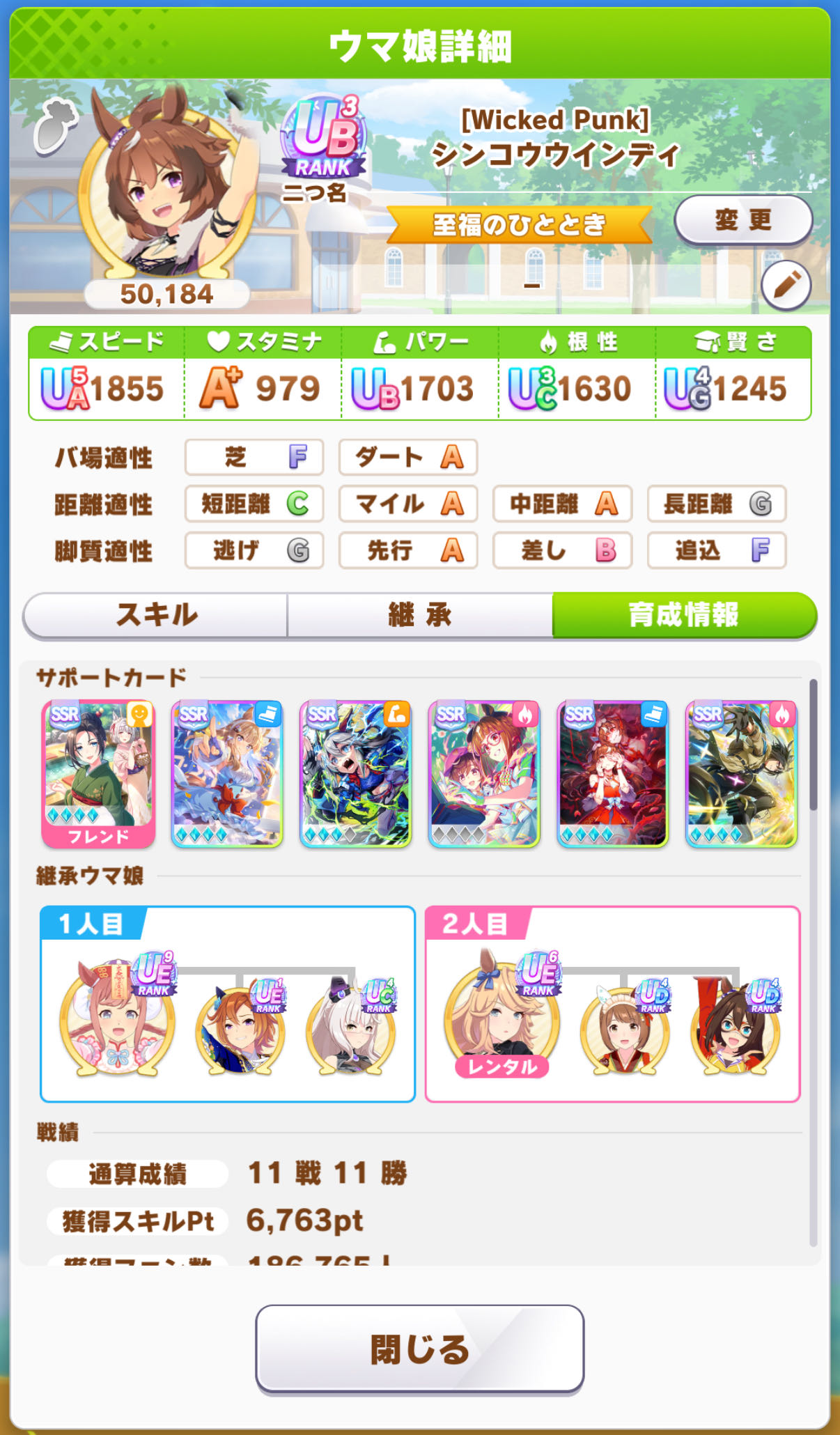Close the dialog with 閉じる
Image resolution: width=840 pixels, height=1435 pixels.
[x=419, y=1349]
